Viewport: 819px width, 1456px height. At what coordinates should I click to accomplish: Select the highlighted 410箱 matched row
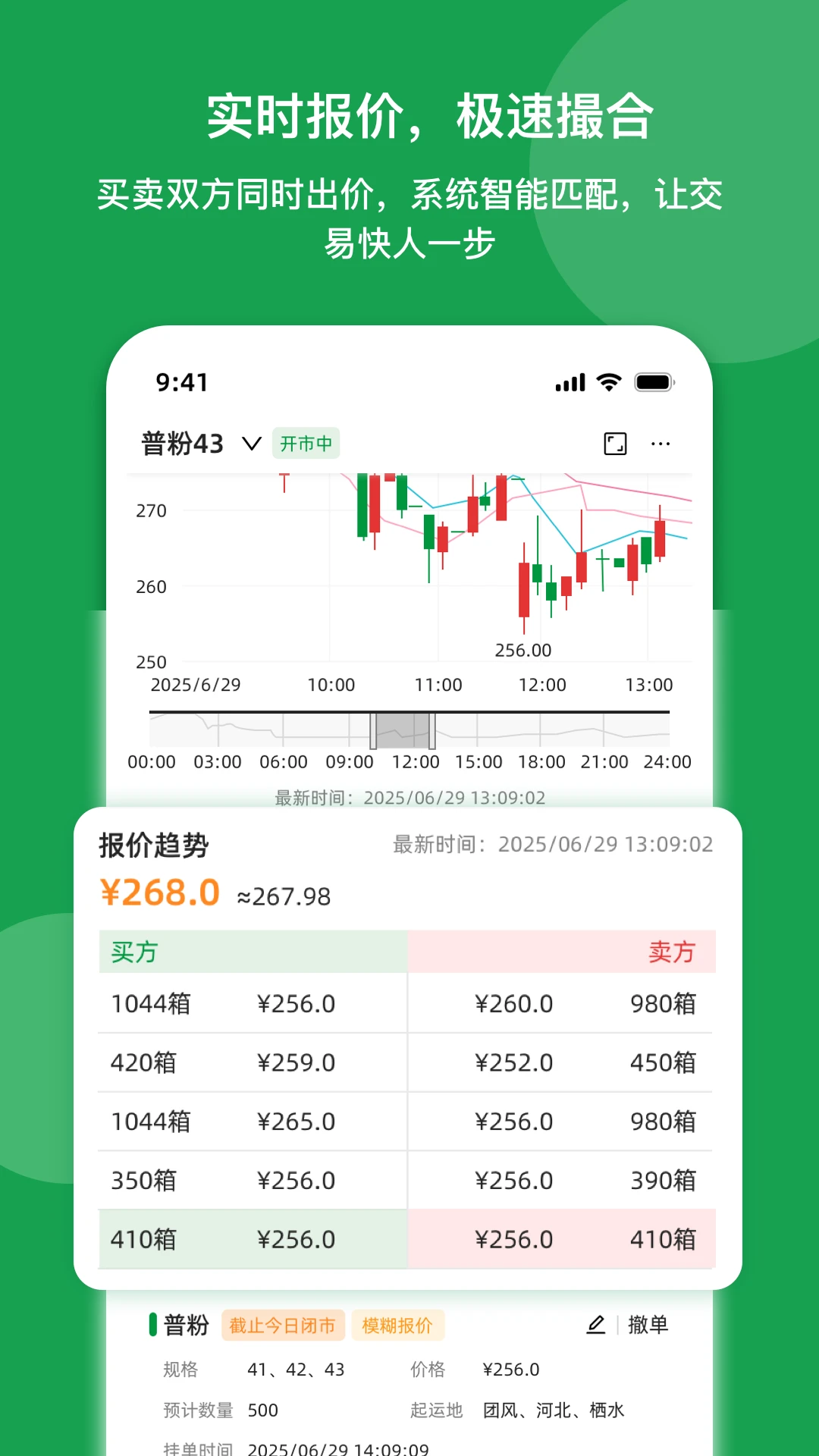[x=408, y=1238]
